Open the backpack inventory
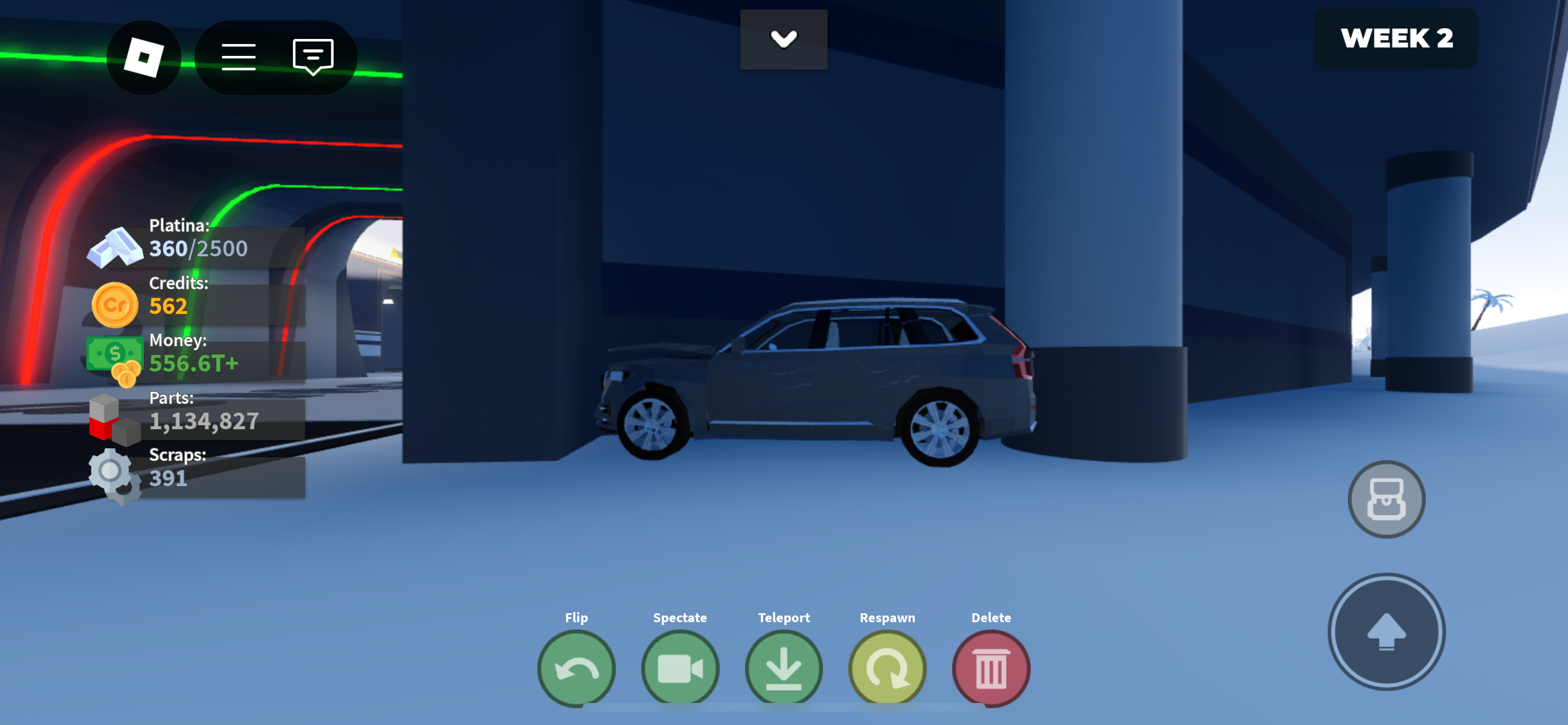The width and height of the screenshot is (1568, 725). tap(1386, 499)
